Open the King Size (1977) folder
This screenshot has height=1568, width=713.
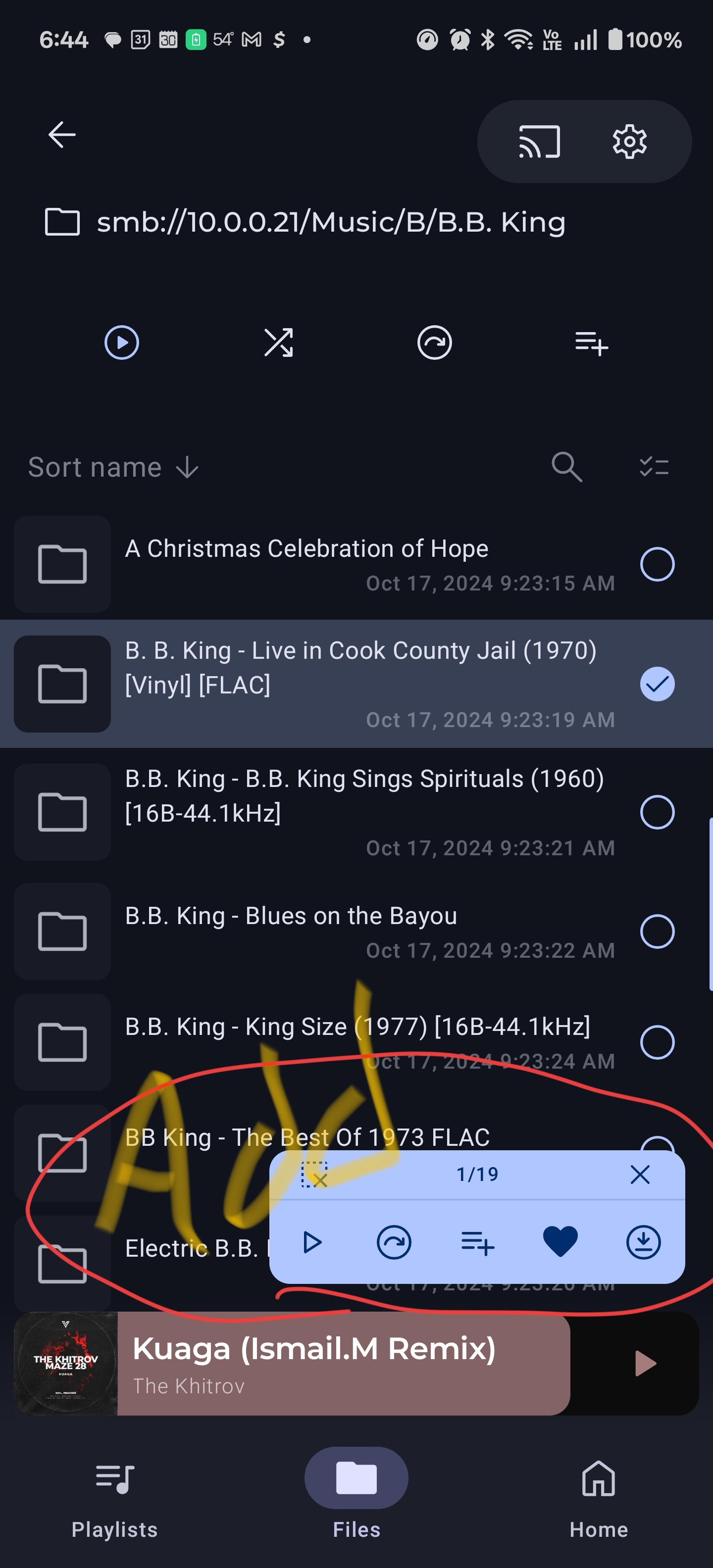click(357, 1027)
